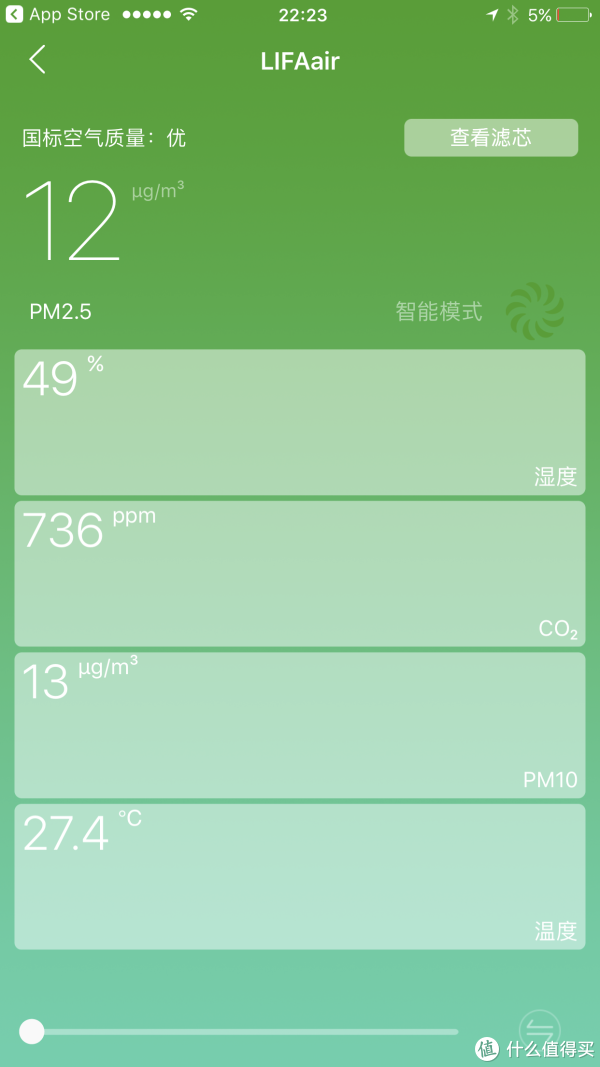Return to App Store via status bar
600x1067 pixels.
coord(58,15)
